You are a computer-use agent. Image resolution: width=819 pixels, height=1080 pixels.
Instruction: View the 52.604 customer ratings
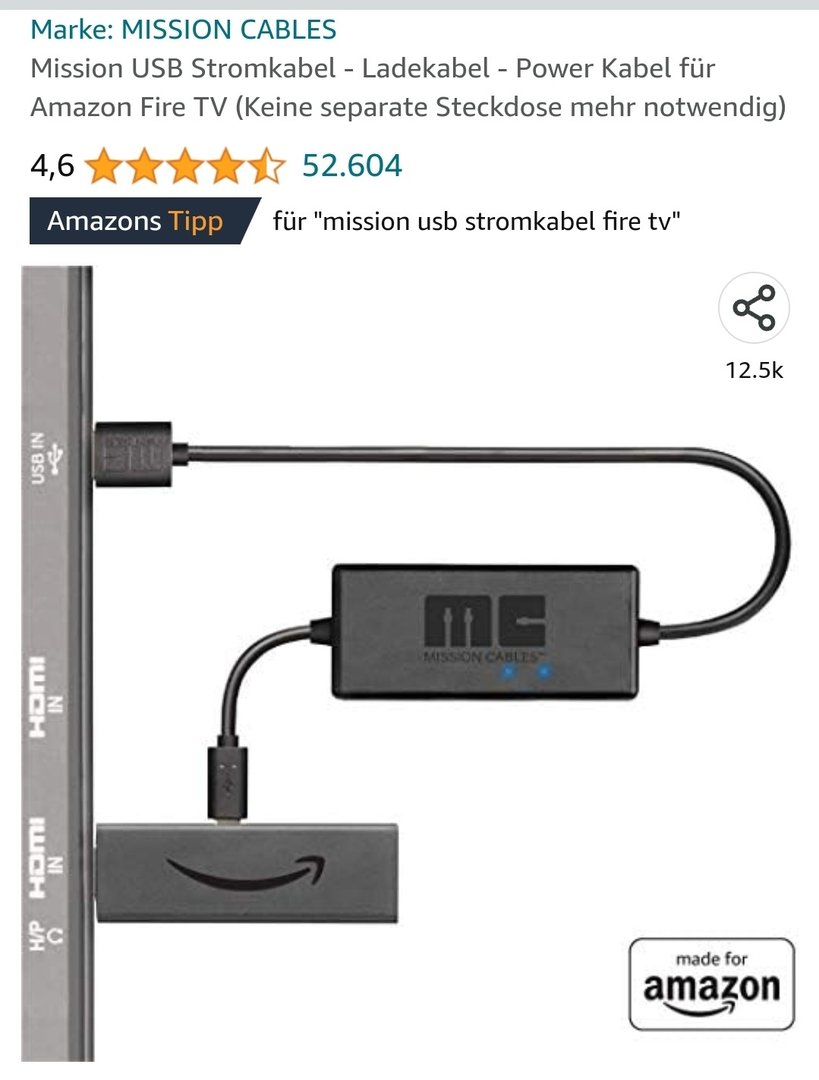pyautogui.click(x=351, y=165)
